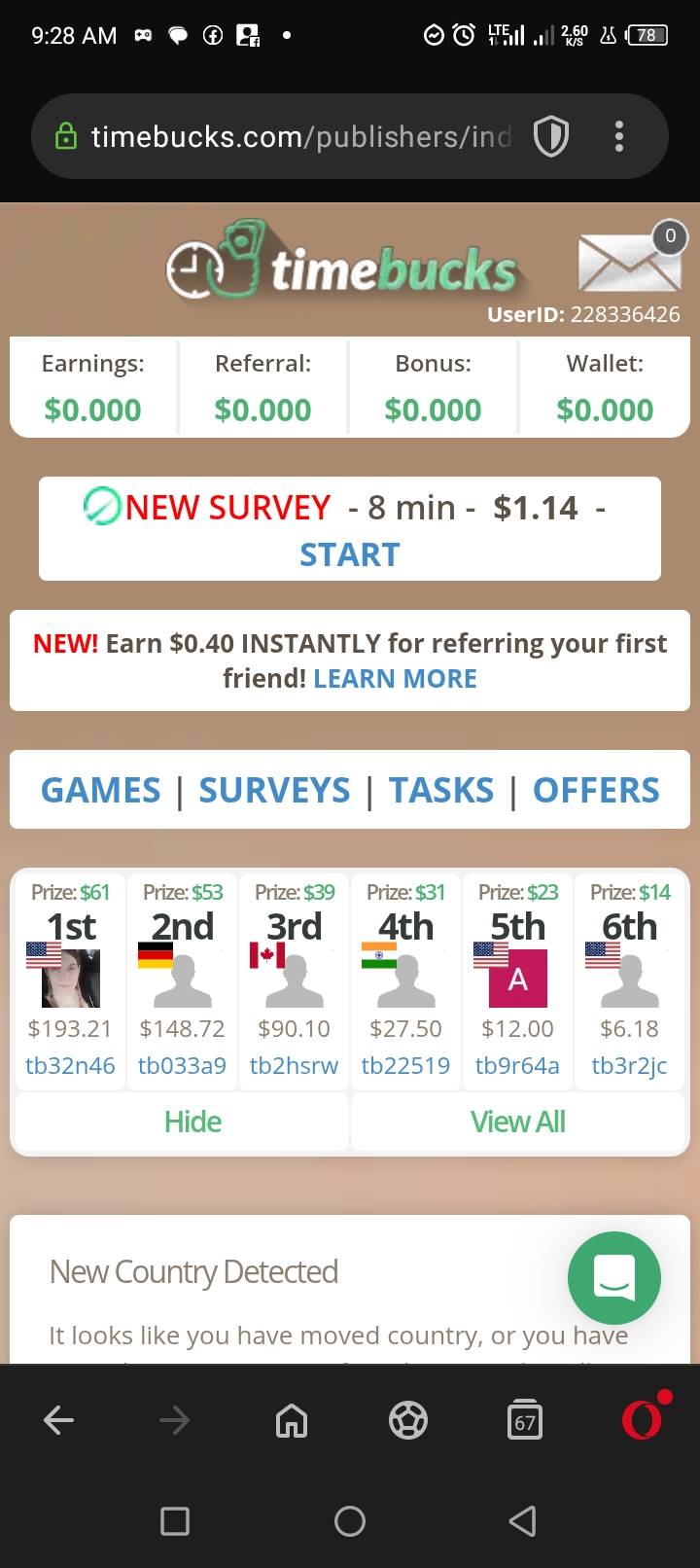This screenshot has height=1568, width=700.
Task: Hide the prize leaderboard
Action: coord(192,1122)
